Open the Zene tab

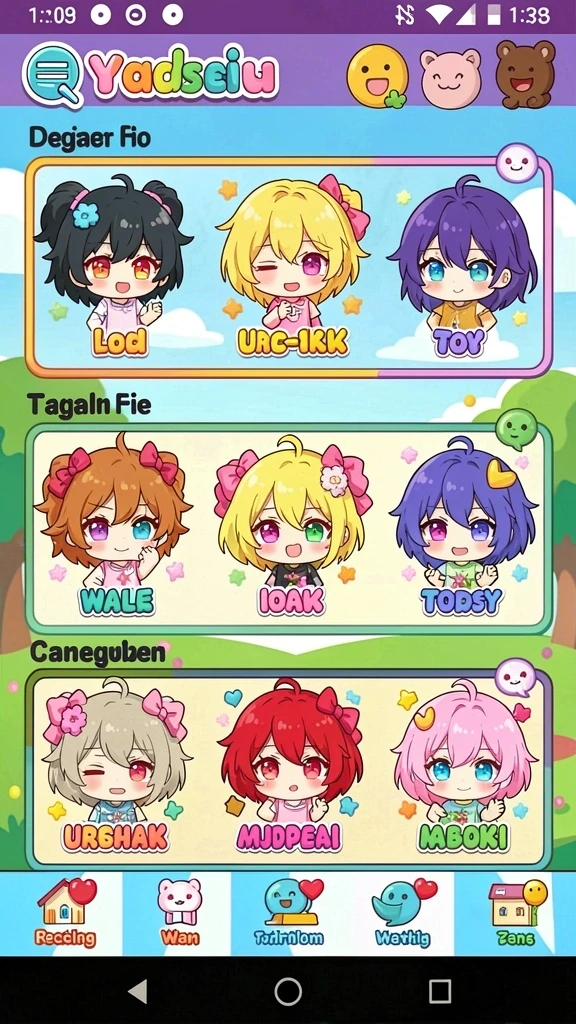pos(516,914)
